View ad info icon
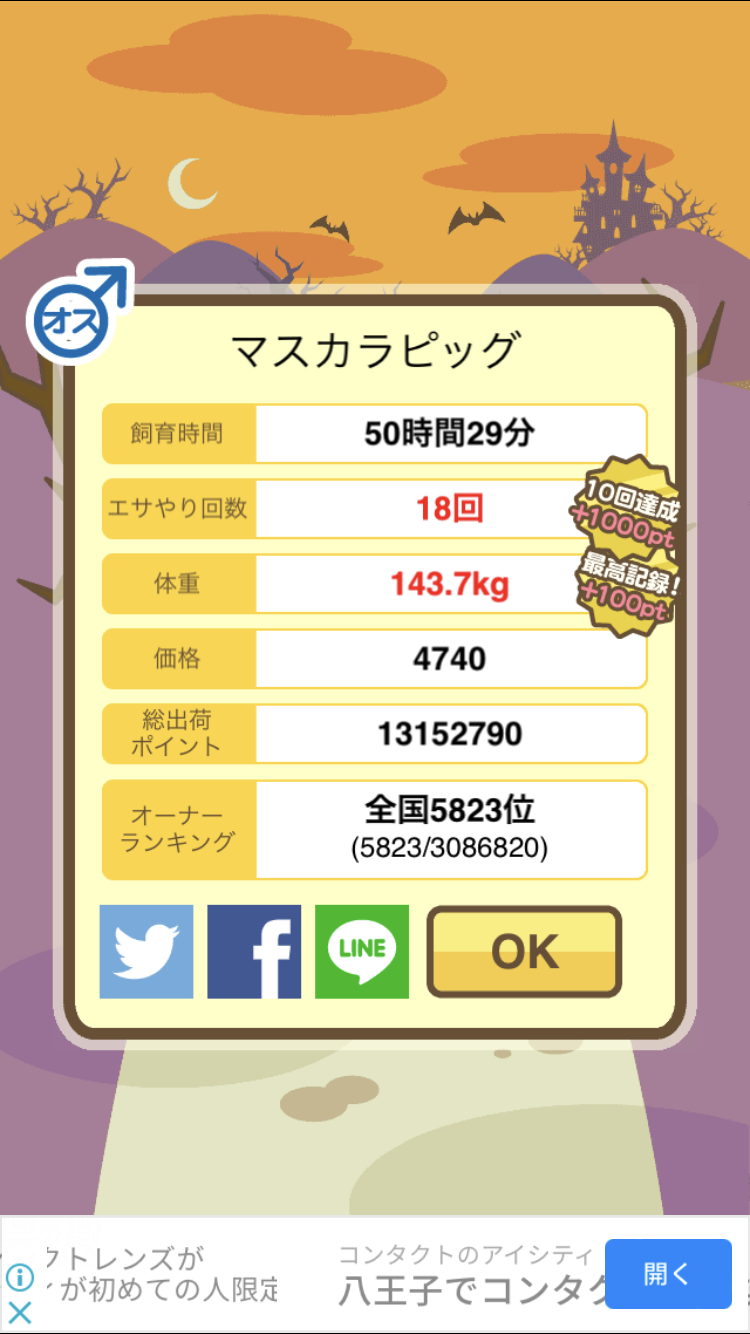Viewport: 750px width, 1334px height. [20, 1277]
